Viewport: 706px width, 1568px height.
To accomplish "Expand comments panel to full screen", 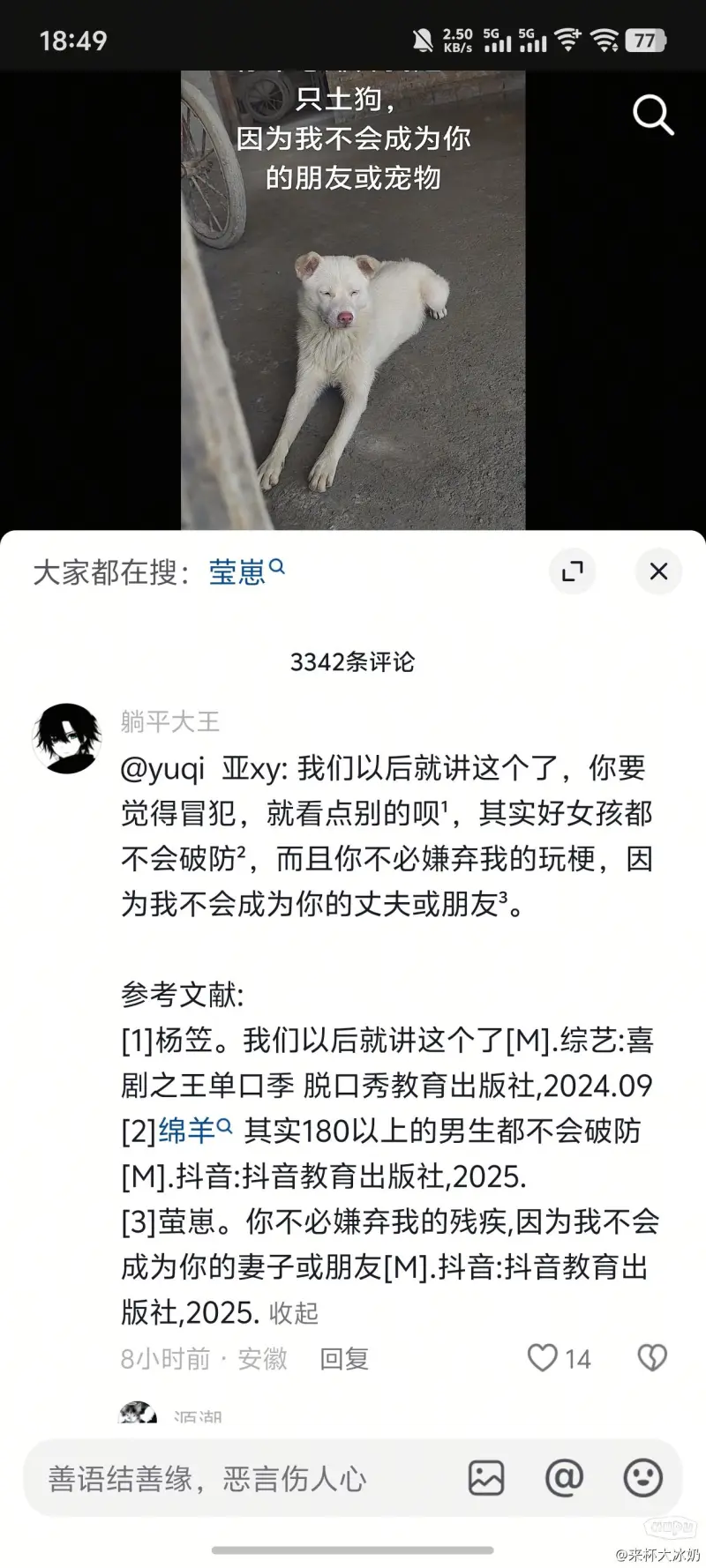I will tap(573, 571).
